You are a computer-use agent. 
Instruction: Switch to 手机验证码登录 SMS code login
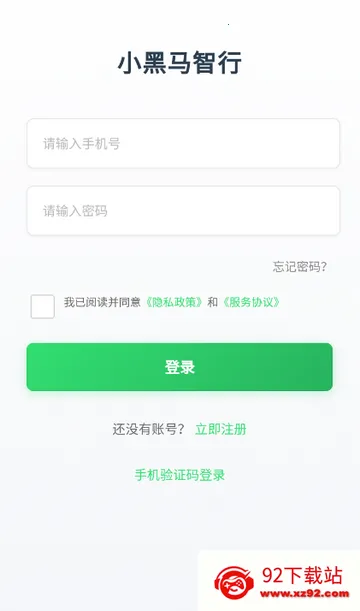point(180,475)
